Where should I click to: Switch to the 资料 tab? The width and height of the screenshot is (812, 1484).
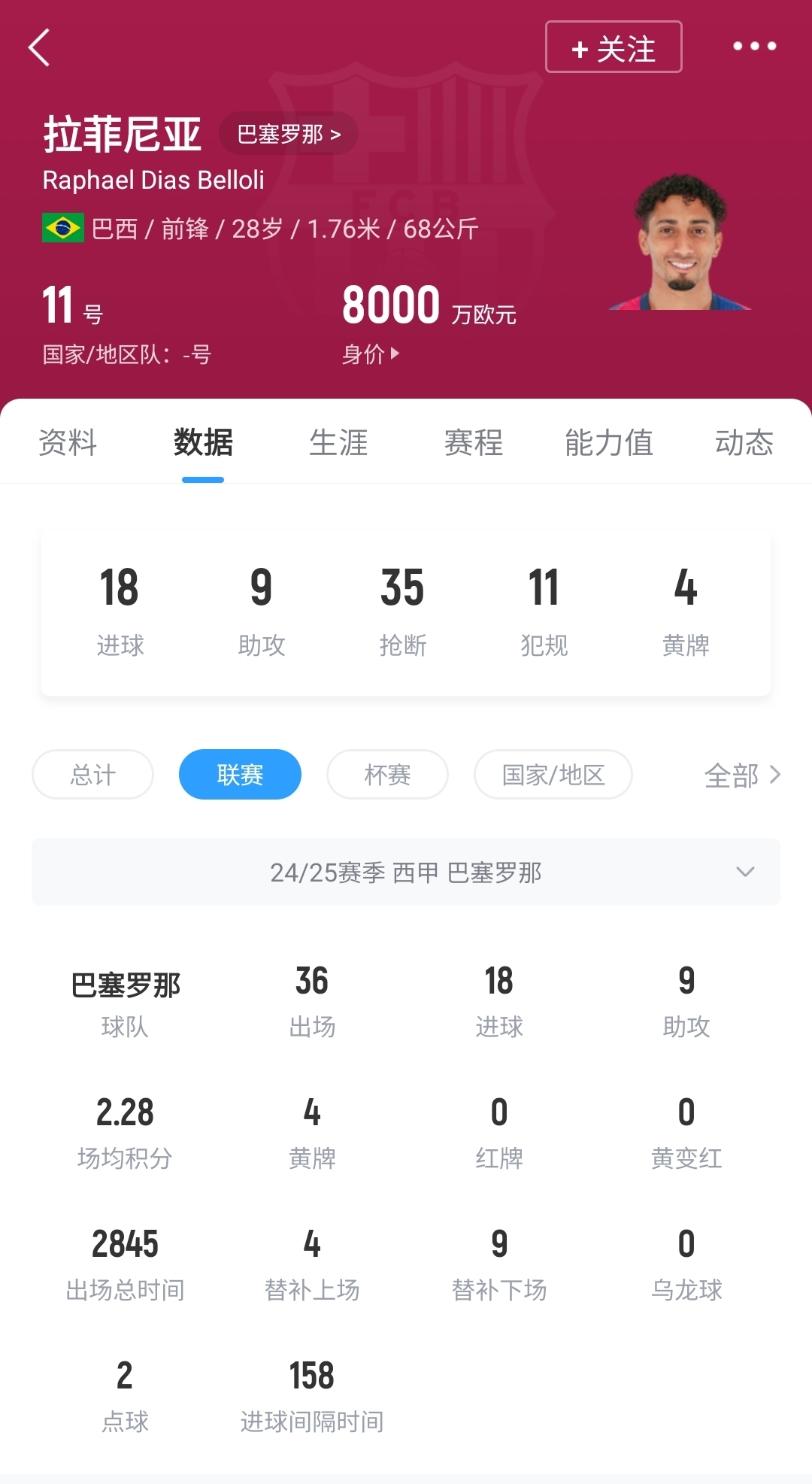tap(68, 442)
